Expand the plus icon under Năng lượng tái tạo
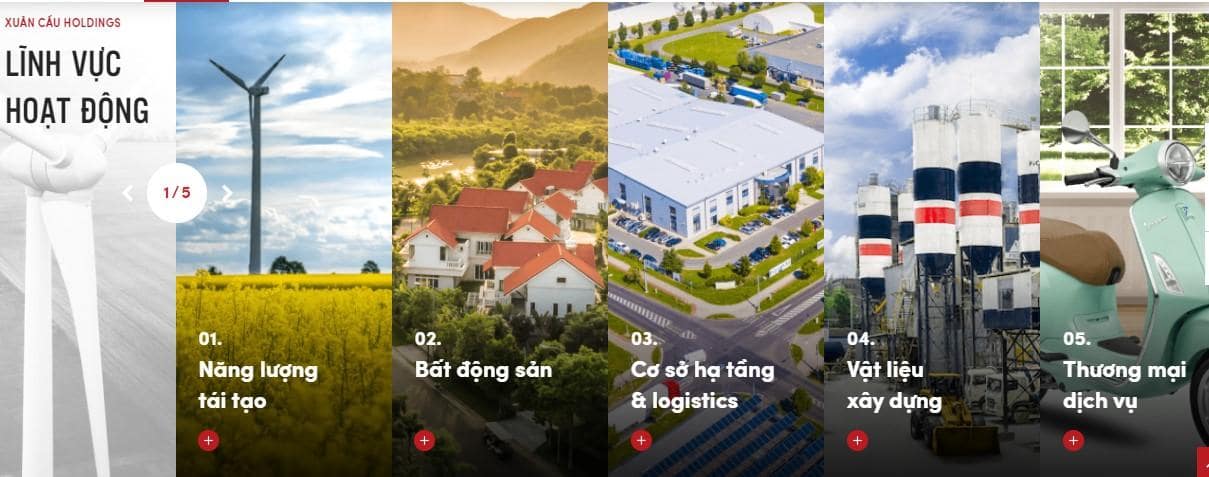 (x=208, y=440)
